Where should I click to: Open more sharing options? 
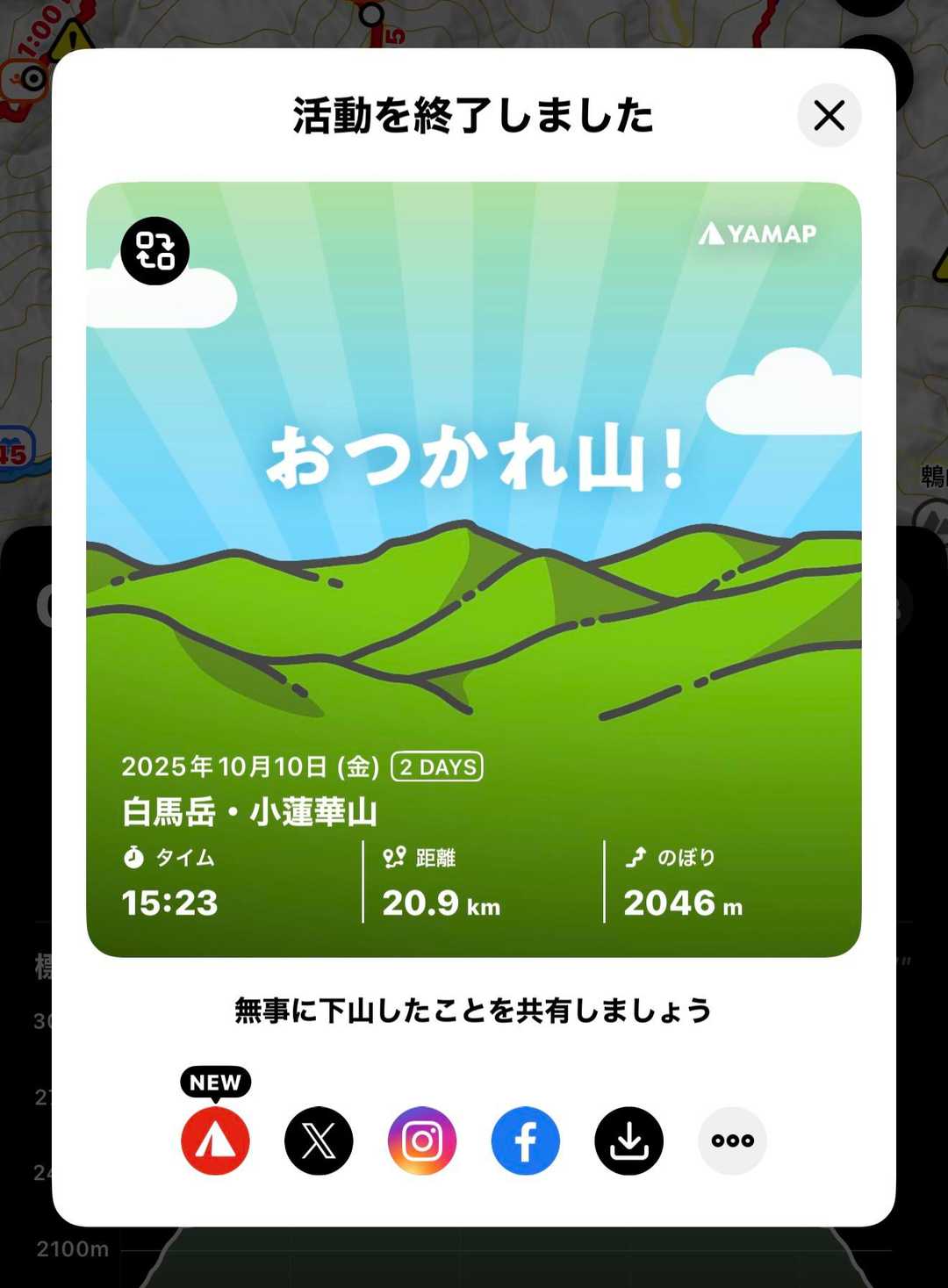(x=733, y=1140)
